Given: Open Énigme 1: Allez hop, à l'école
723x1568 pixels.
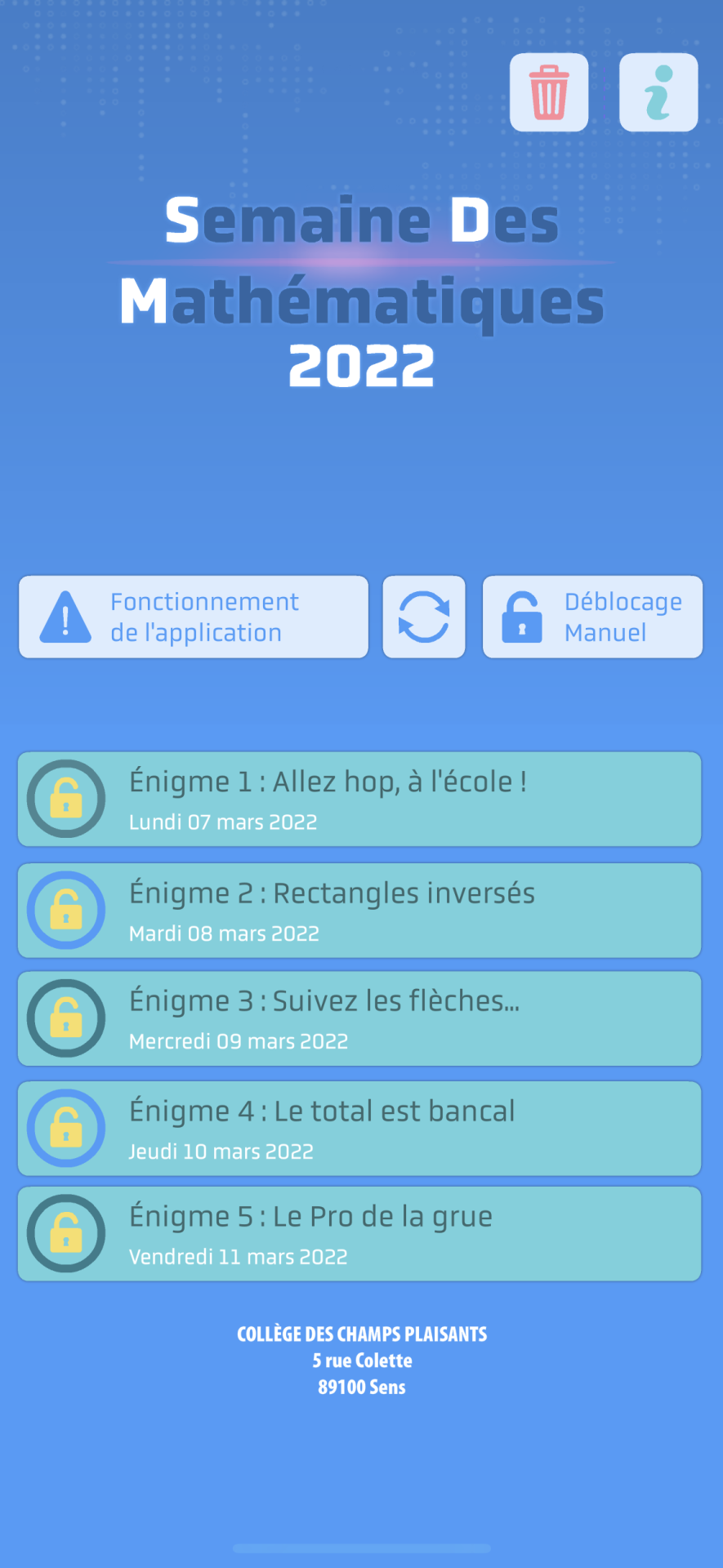Looking at the screenshot, I should coord(359,800).
